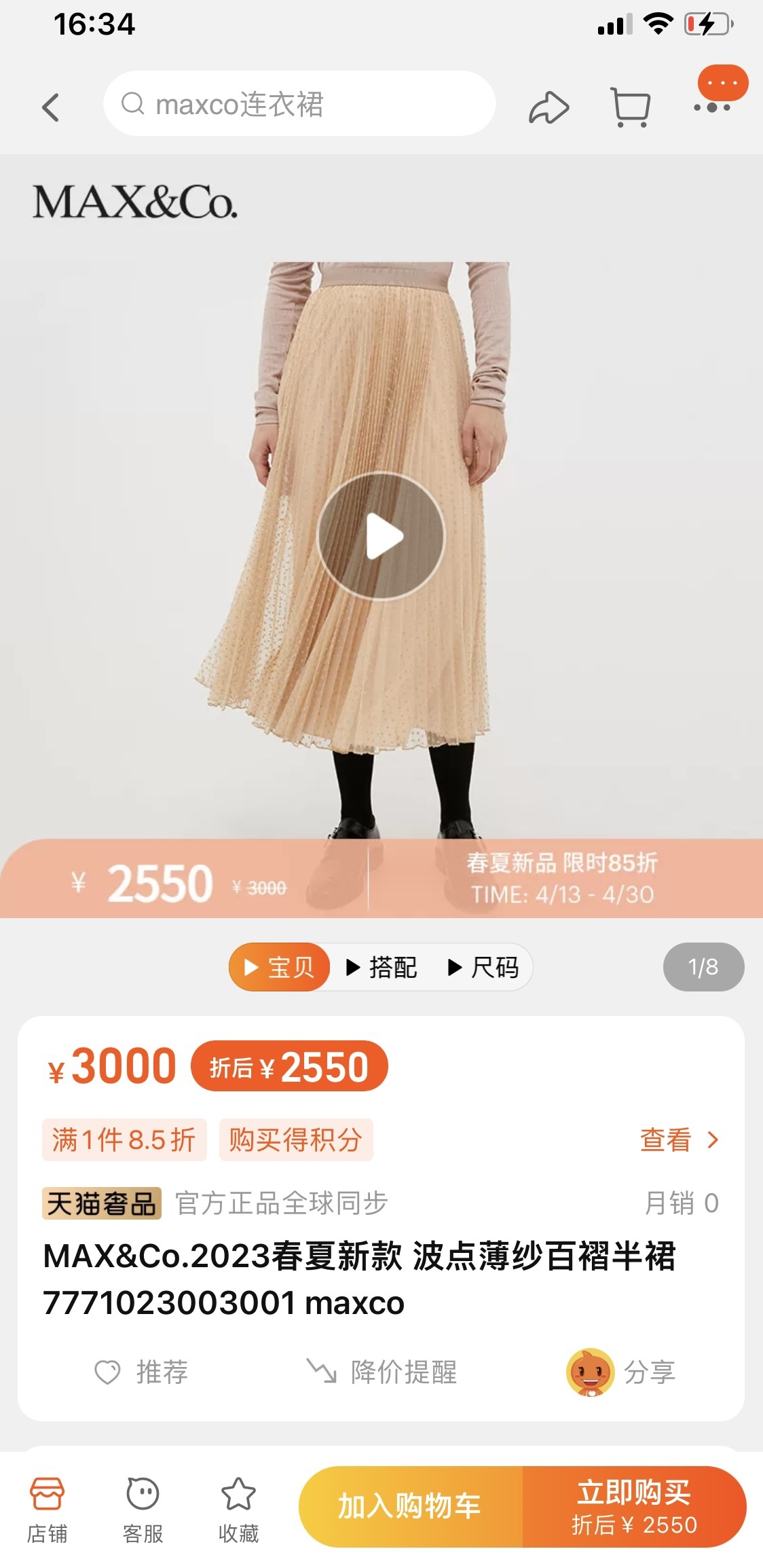Set a 降价提醒 price drop alert

click(381, 1372)
